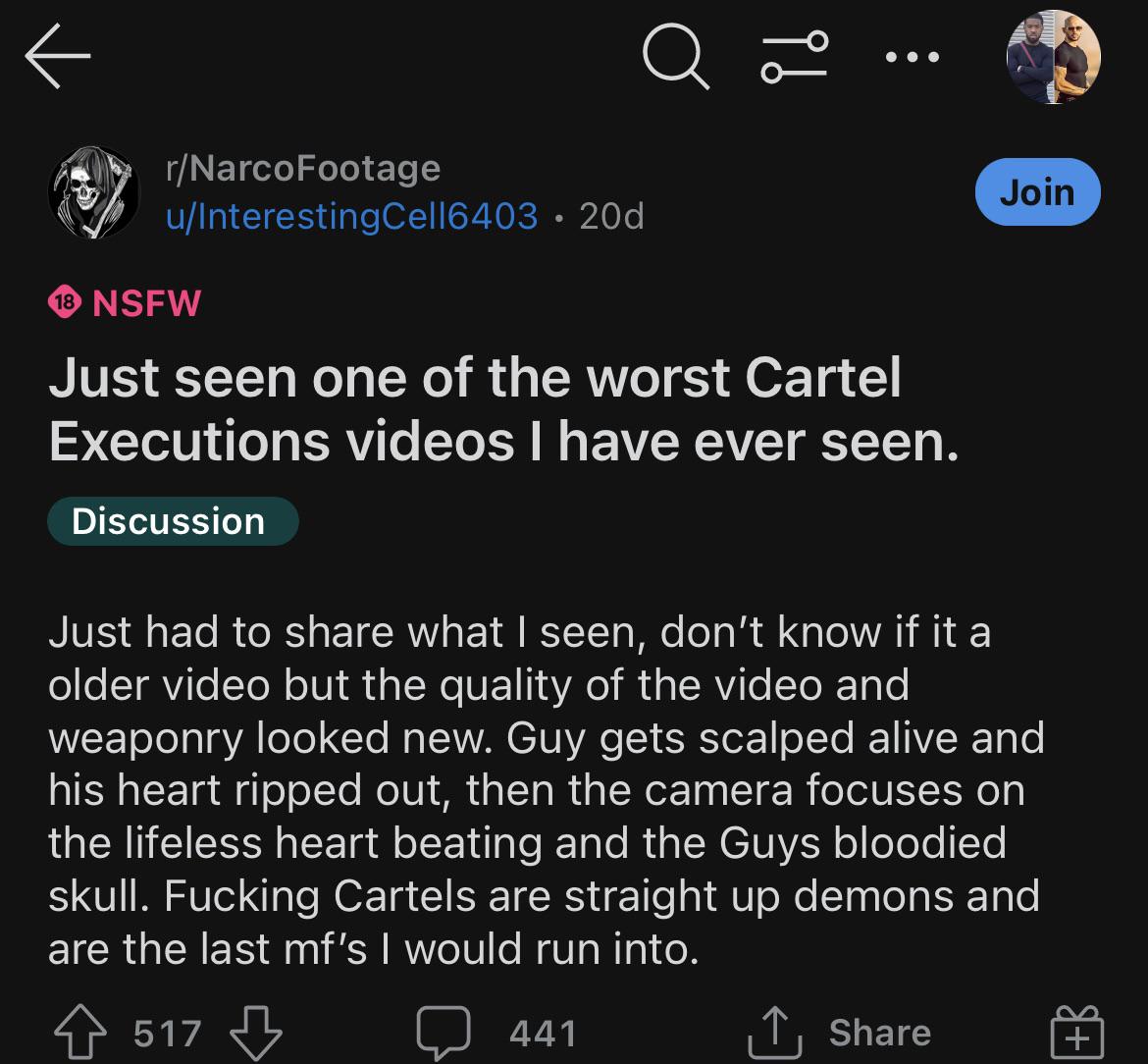Viewport: 1148px width, 1064px height.
Task: Open the r/NarcoFootage subreddit page
Action: pos(303,169)
